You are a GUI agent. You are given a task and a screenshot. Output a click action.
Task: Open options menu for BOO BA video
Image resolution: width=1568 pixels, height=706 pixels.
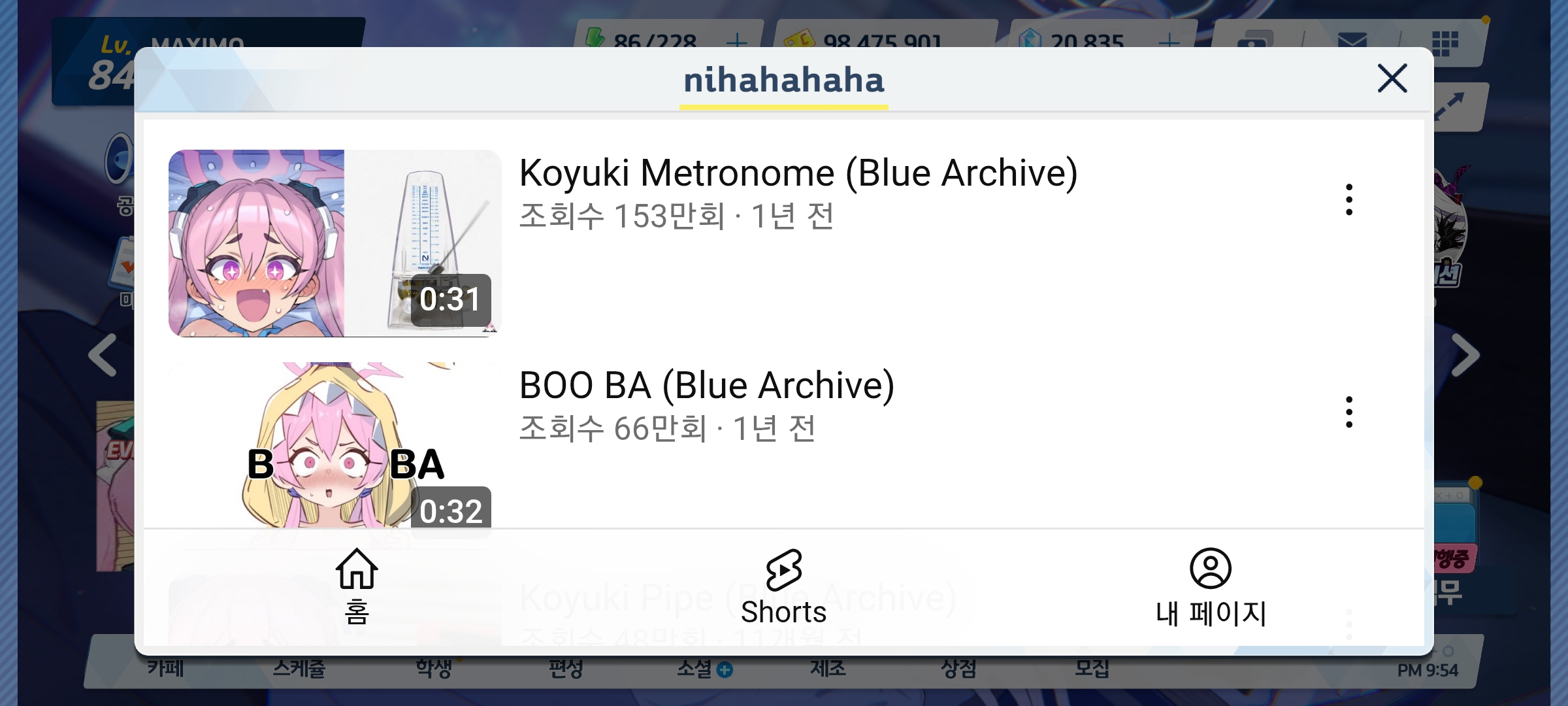pyautogui.click(x=1348, y=412)
